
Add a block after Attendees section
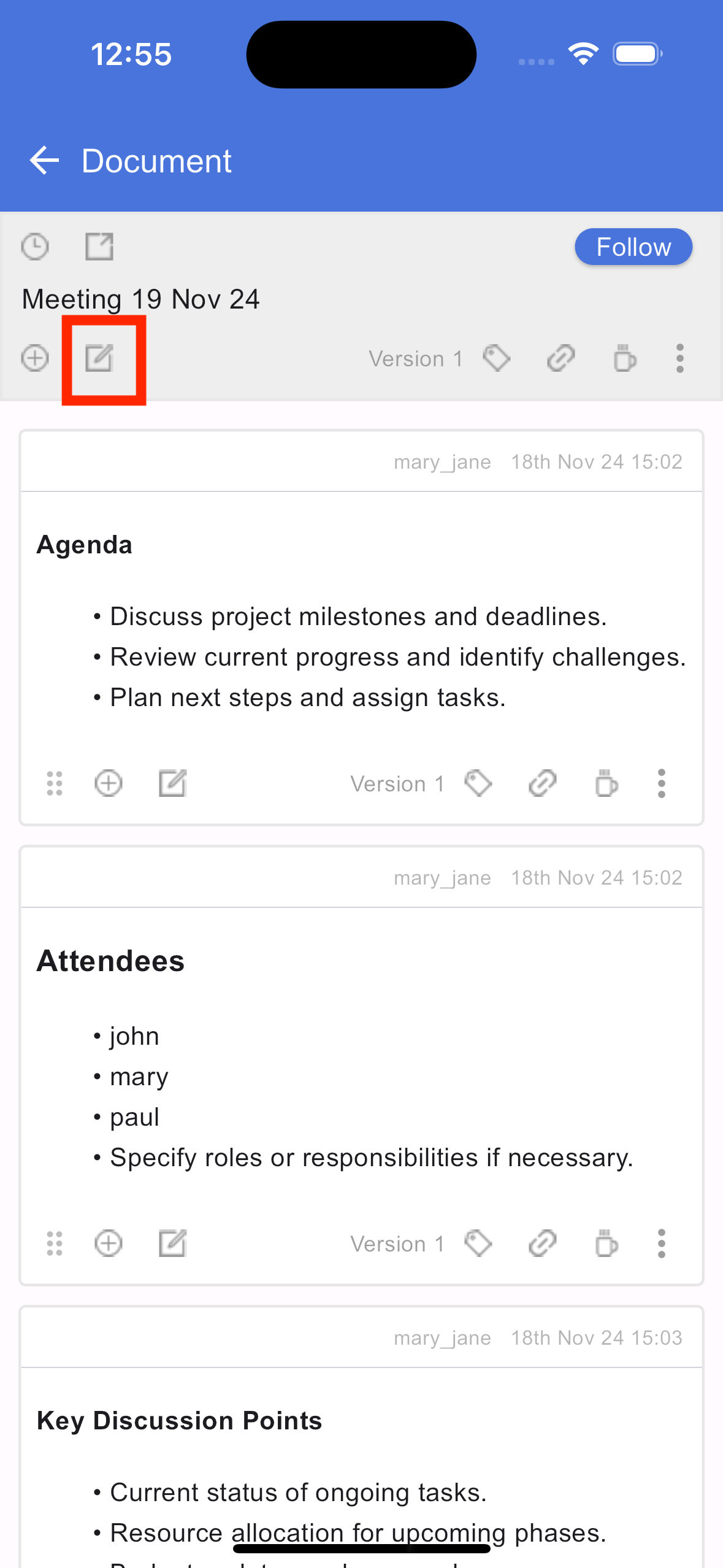(109, 1243)
